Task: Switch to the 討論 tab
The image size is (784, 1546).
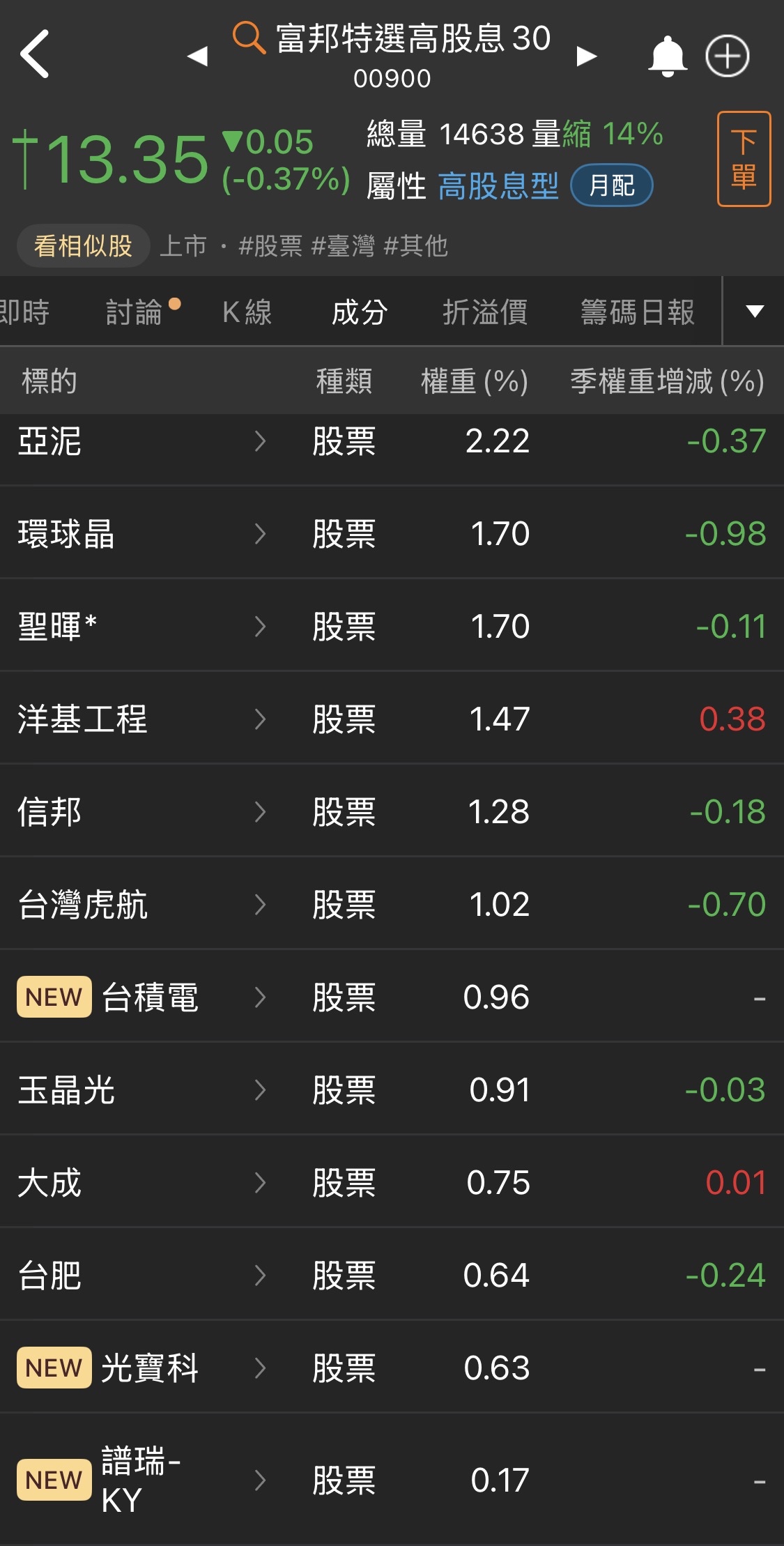Action: (134, 312)
